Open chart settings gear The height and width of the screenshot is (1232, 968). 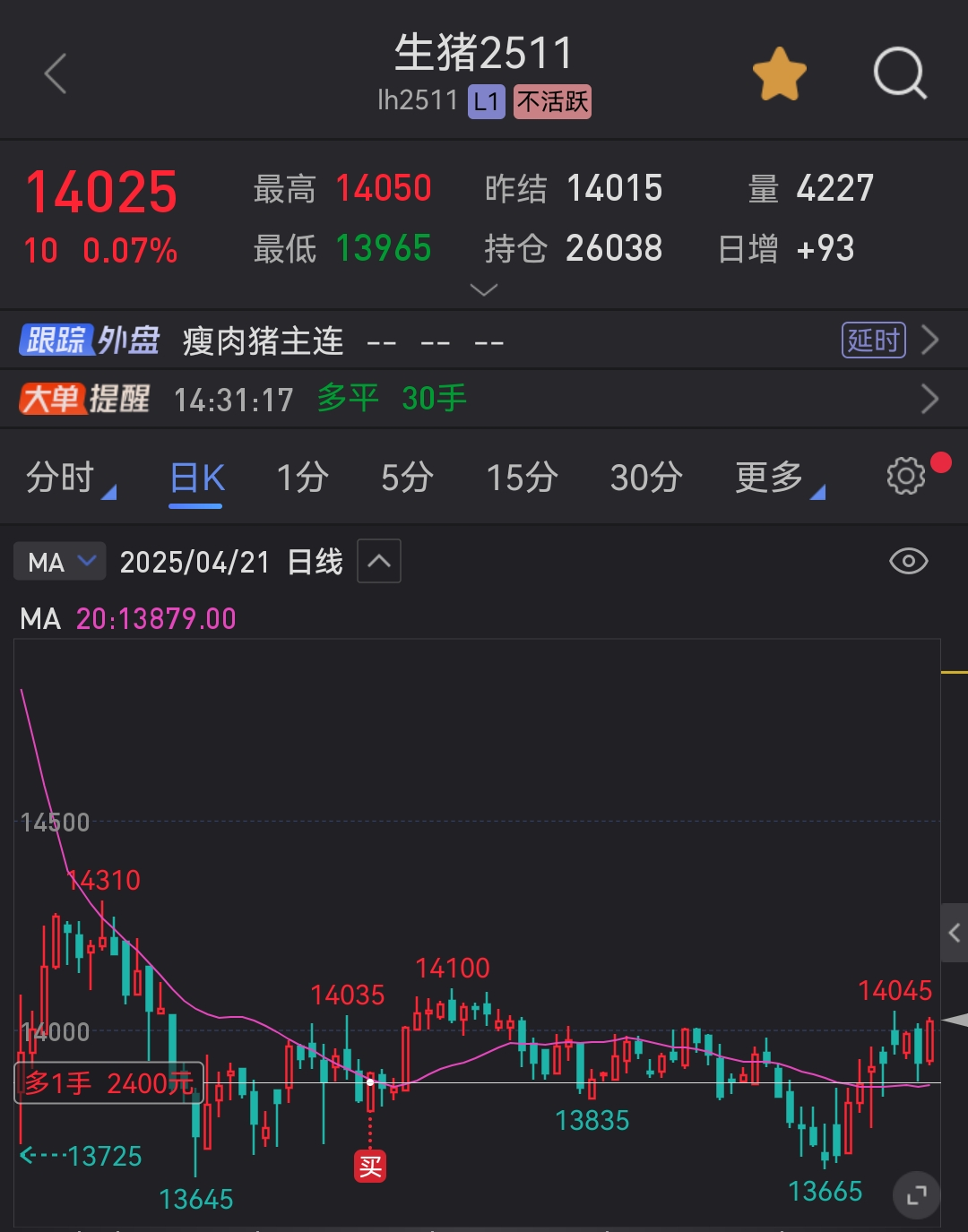click(x=906, y=476)
